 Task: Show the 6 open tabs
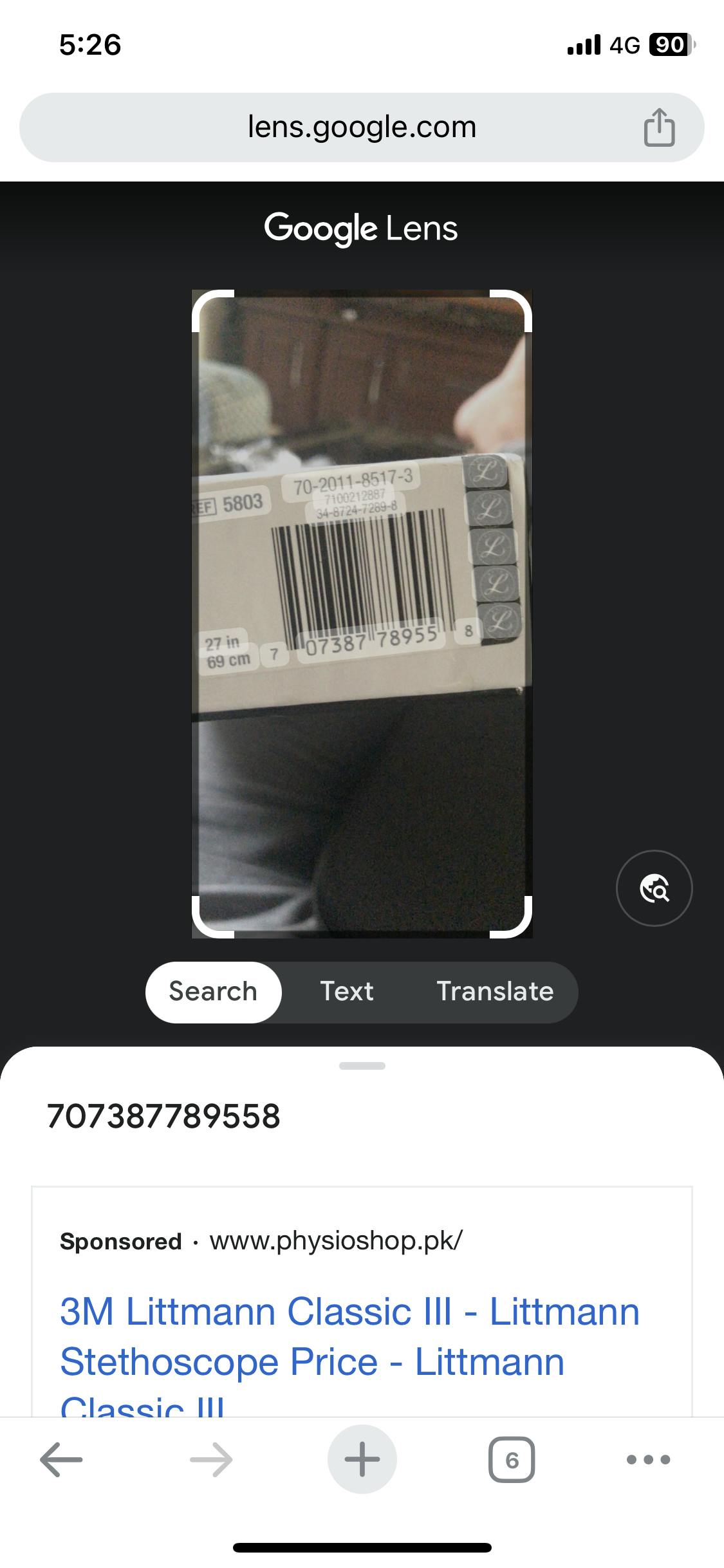(x=512, y=1459)
